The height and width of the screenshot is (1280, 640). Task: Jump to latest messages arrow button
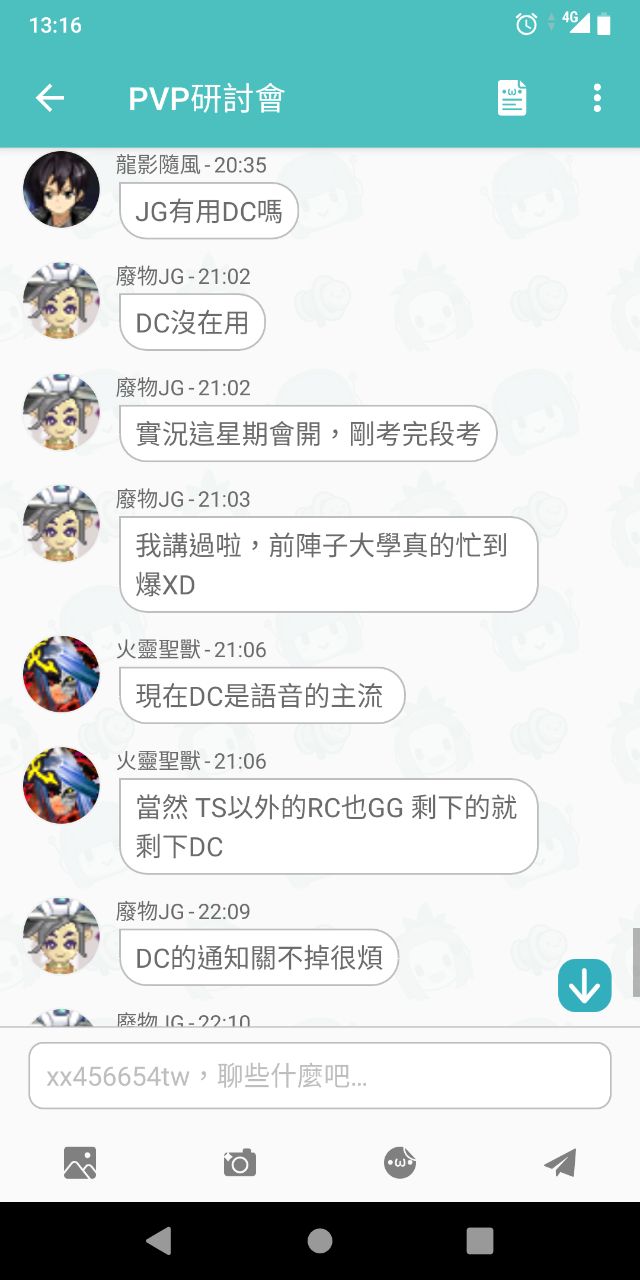[584, 985]
